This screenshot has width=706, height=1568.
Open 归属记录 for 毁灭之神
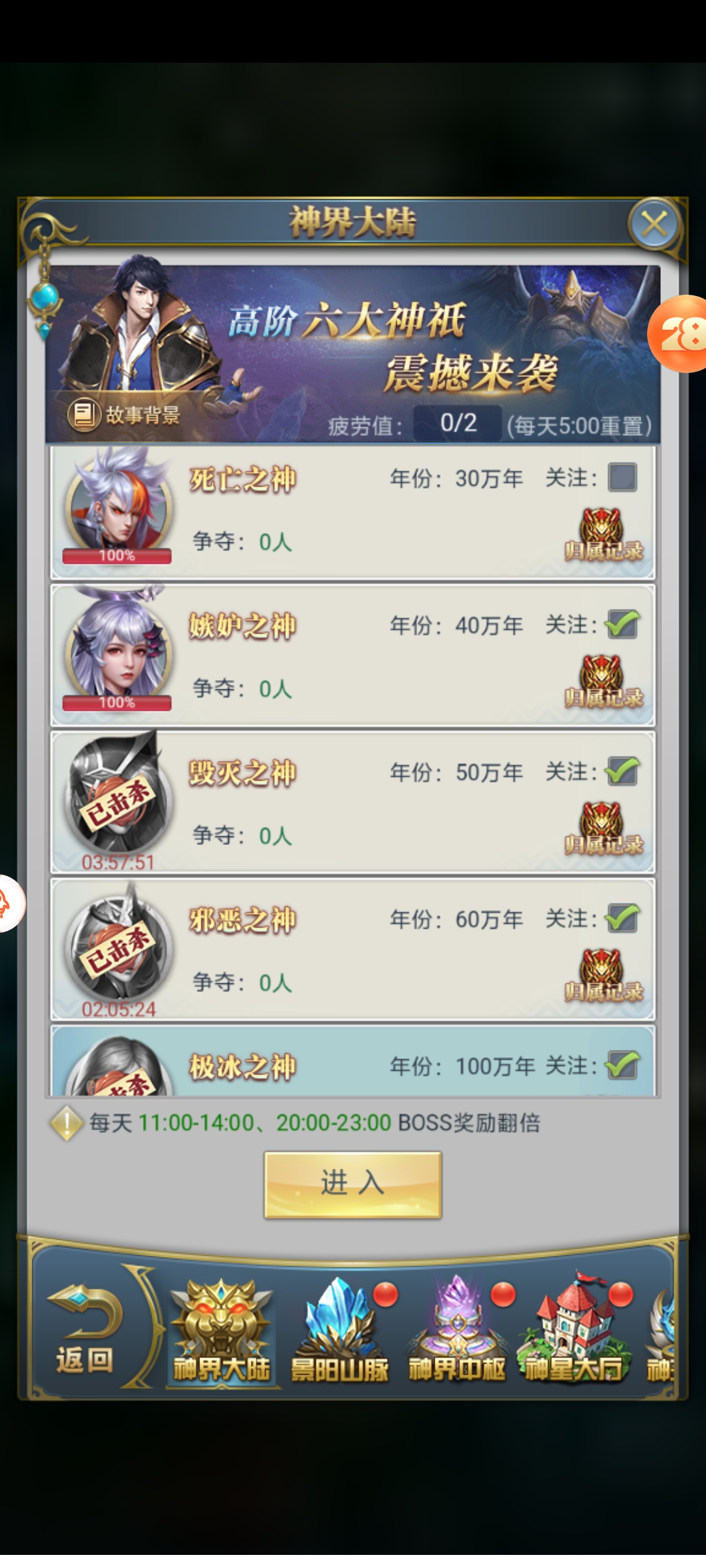(603, 830)
